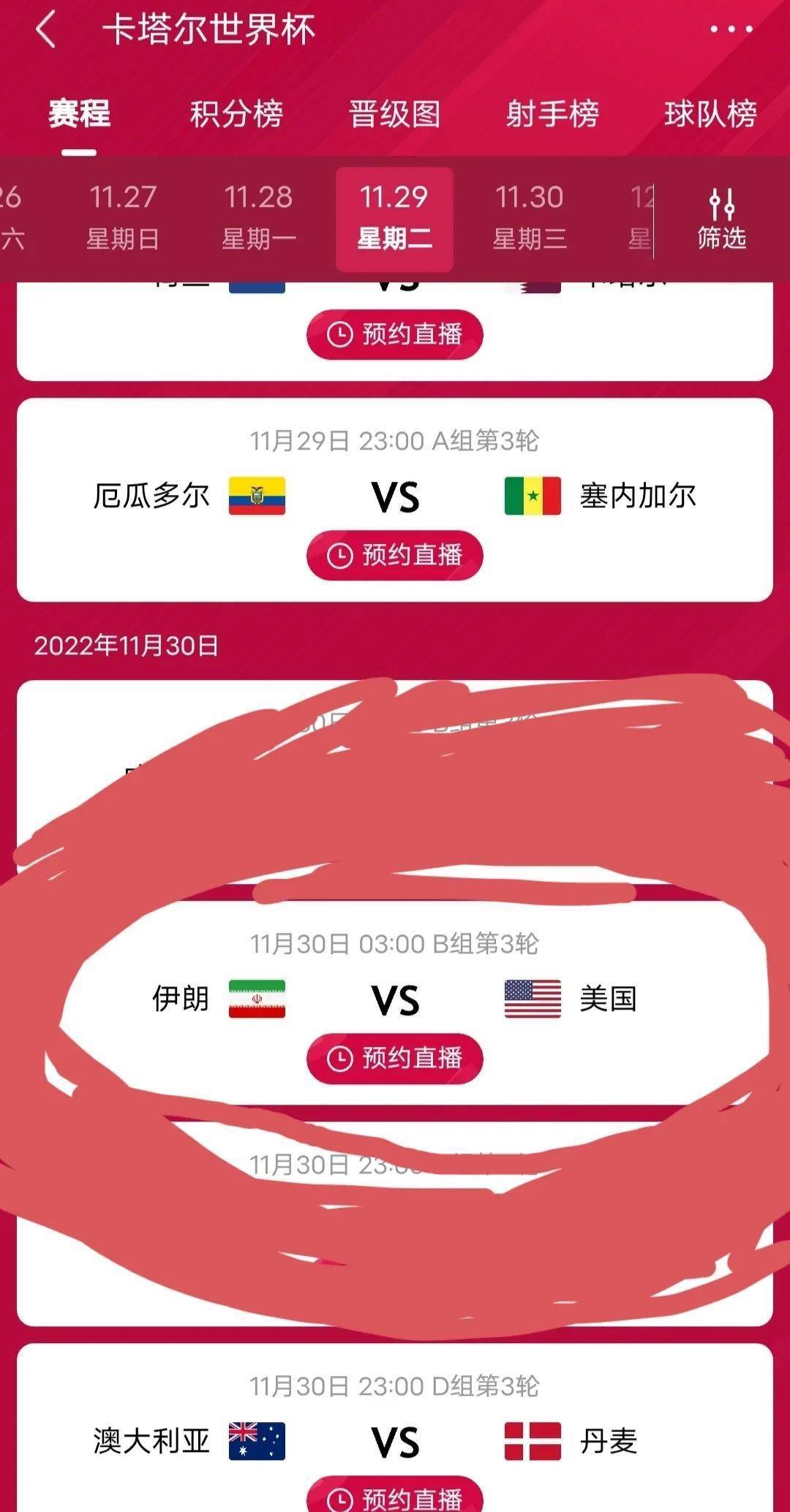The width and height of the screenshot is (790, 1512).
Task: Select date 11.30 星期三
Action: pyautogui.click(x=528, y=216)
